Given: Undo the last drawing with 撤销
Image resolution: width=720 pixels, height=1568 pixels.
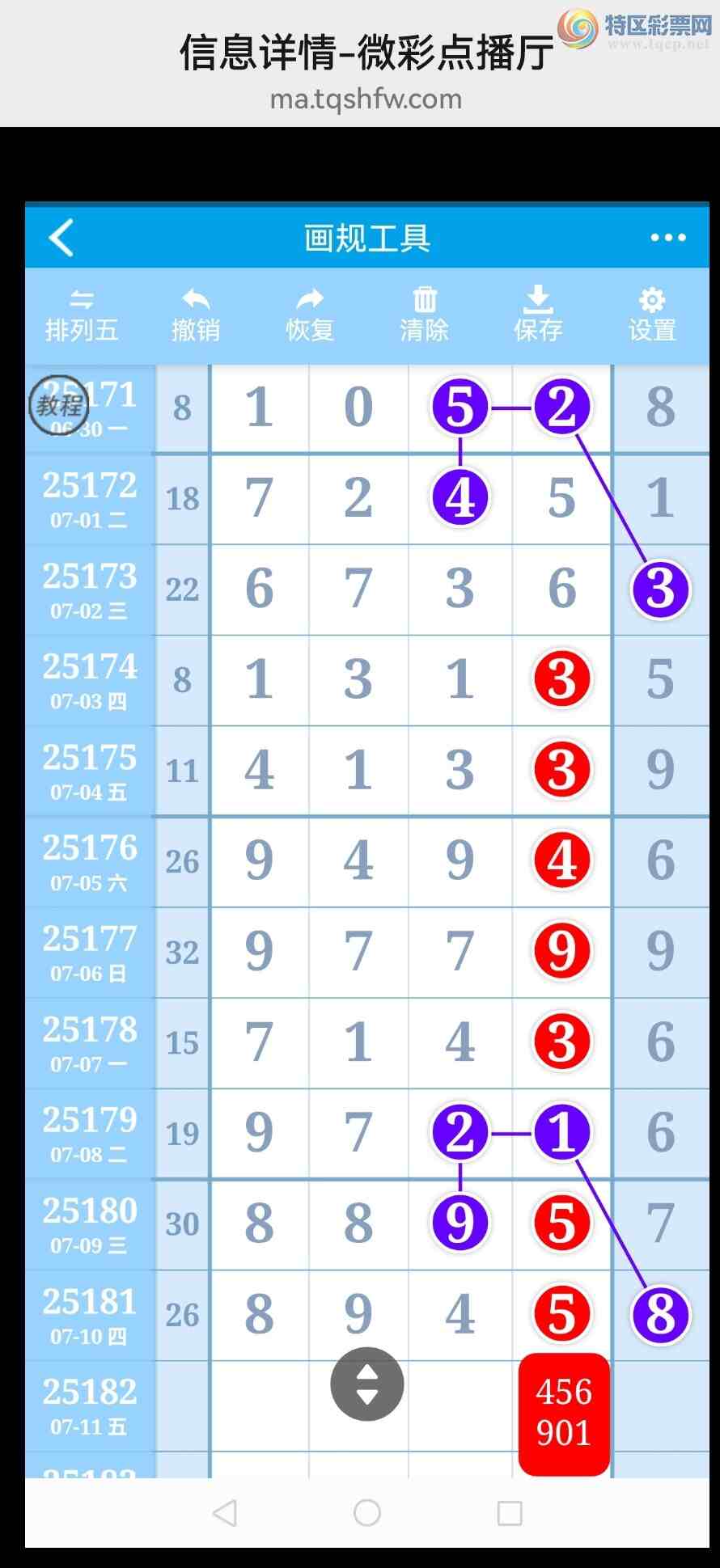Looking at the screenshot, I should (x=196, y=316).
